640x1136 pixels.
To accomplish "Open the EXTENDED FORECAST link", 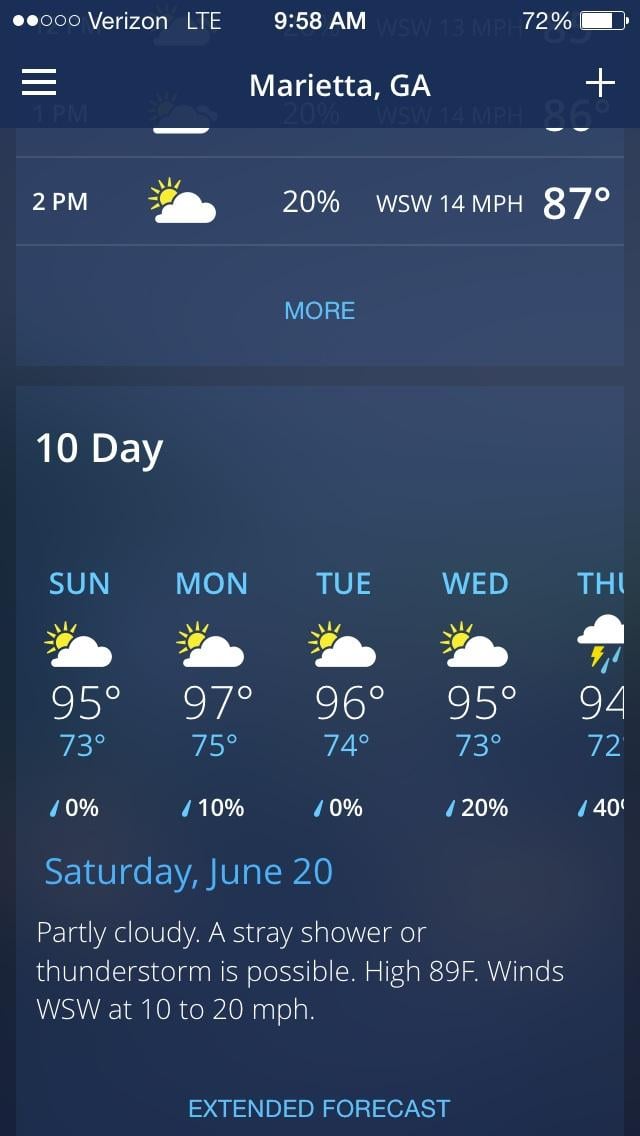I will coord(319,1108).
